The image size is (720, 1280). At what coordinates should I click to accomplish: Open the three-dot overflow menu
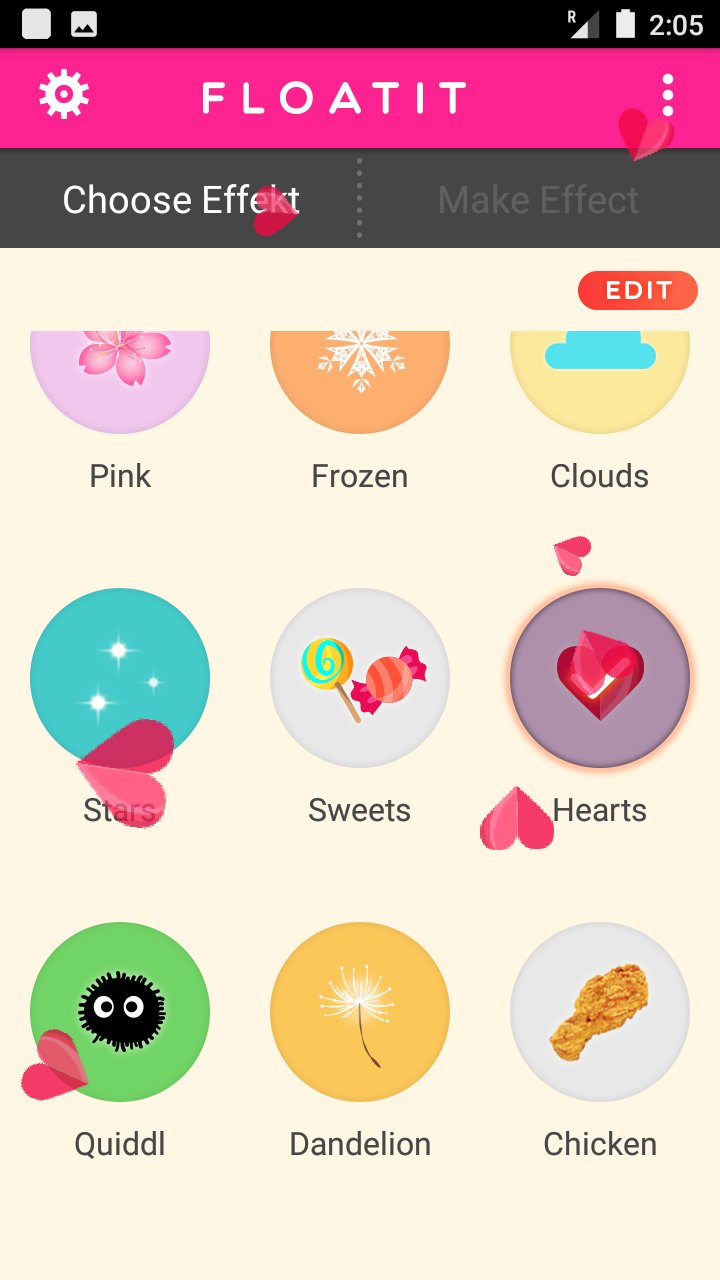click(x=667, y=96)
